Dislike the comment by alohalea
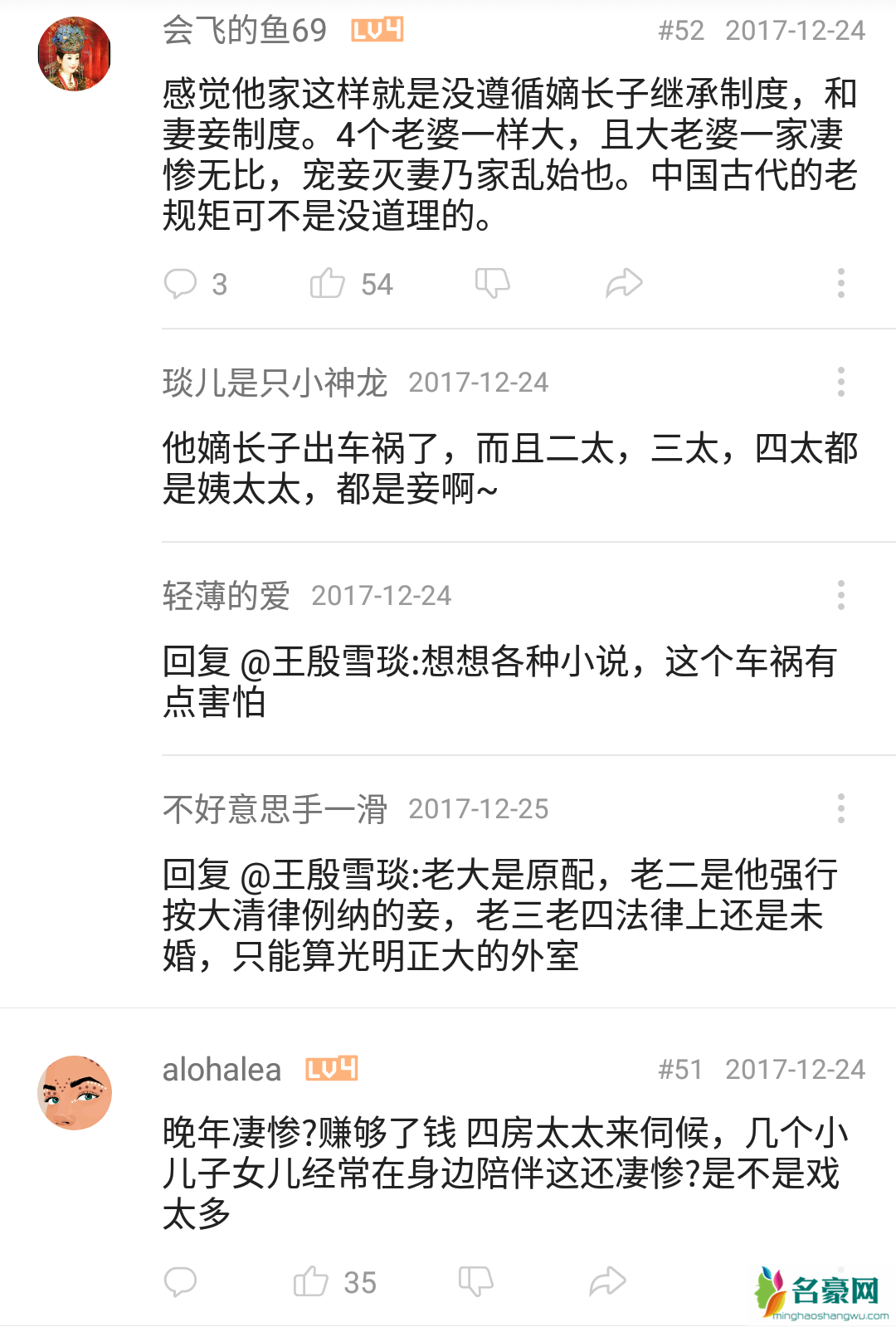Image resolution: width=896 pixels, height=1327 pixels. point(475,1282)
